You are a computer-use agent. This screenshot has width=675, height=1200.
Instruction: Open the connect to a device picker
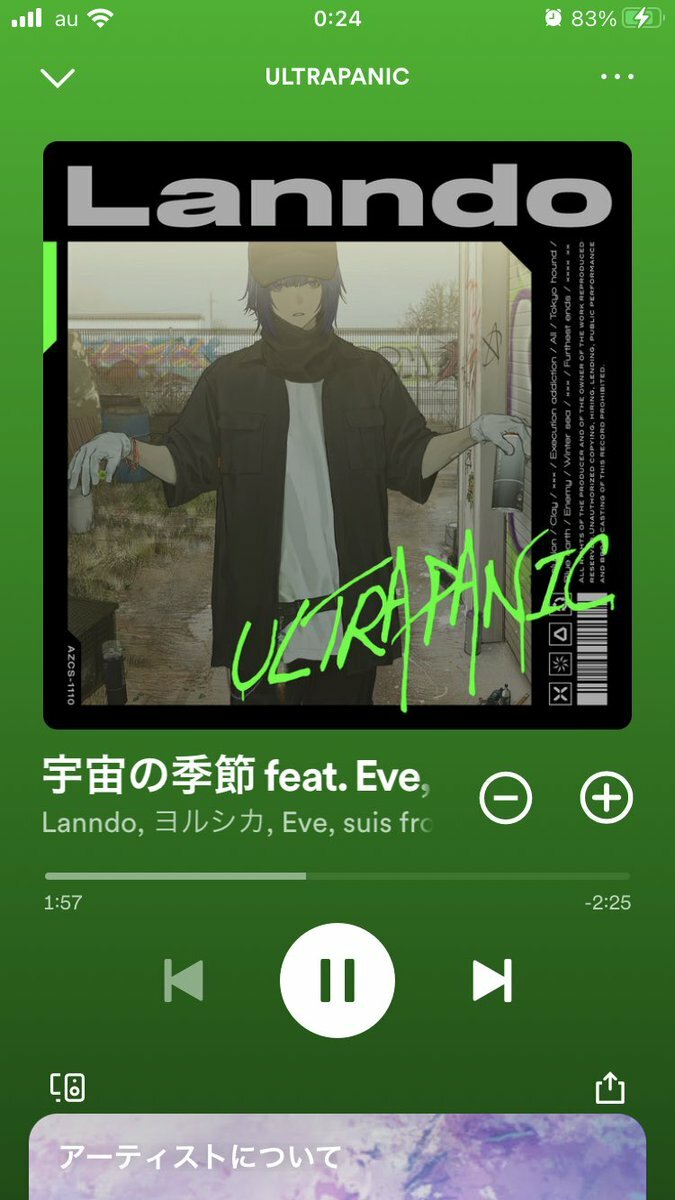[68, 1087]
